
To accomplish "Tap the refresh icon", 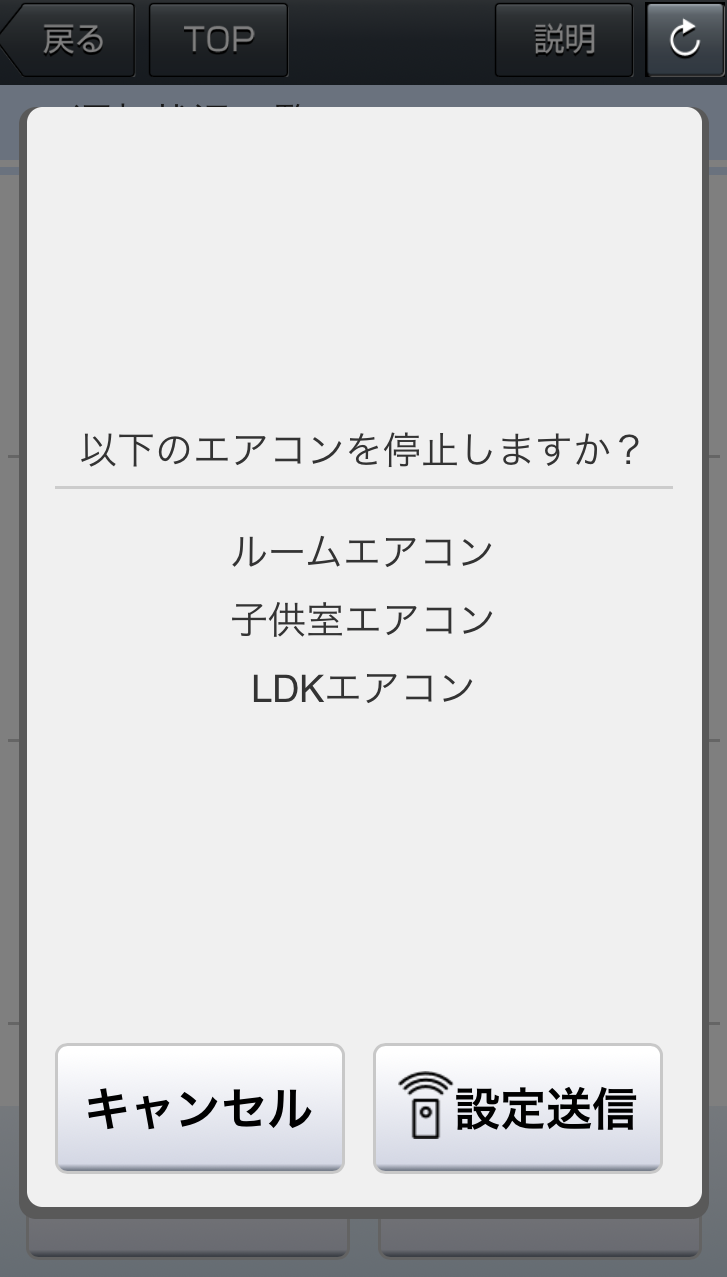I will (x=685, y=40).
